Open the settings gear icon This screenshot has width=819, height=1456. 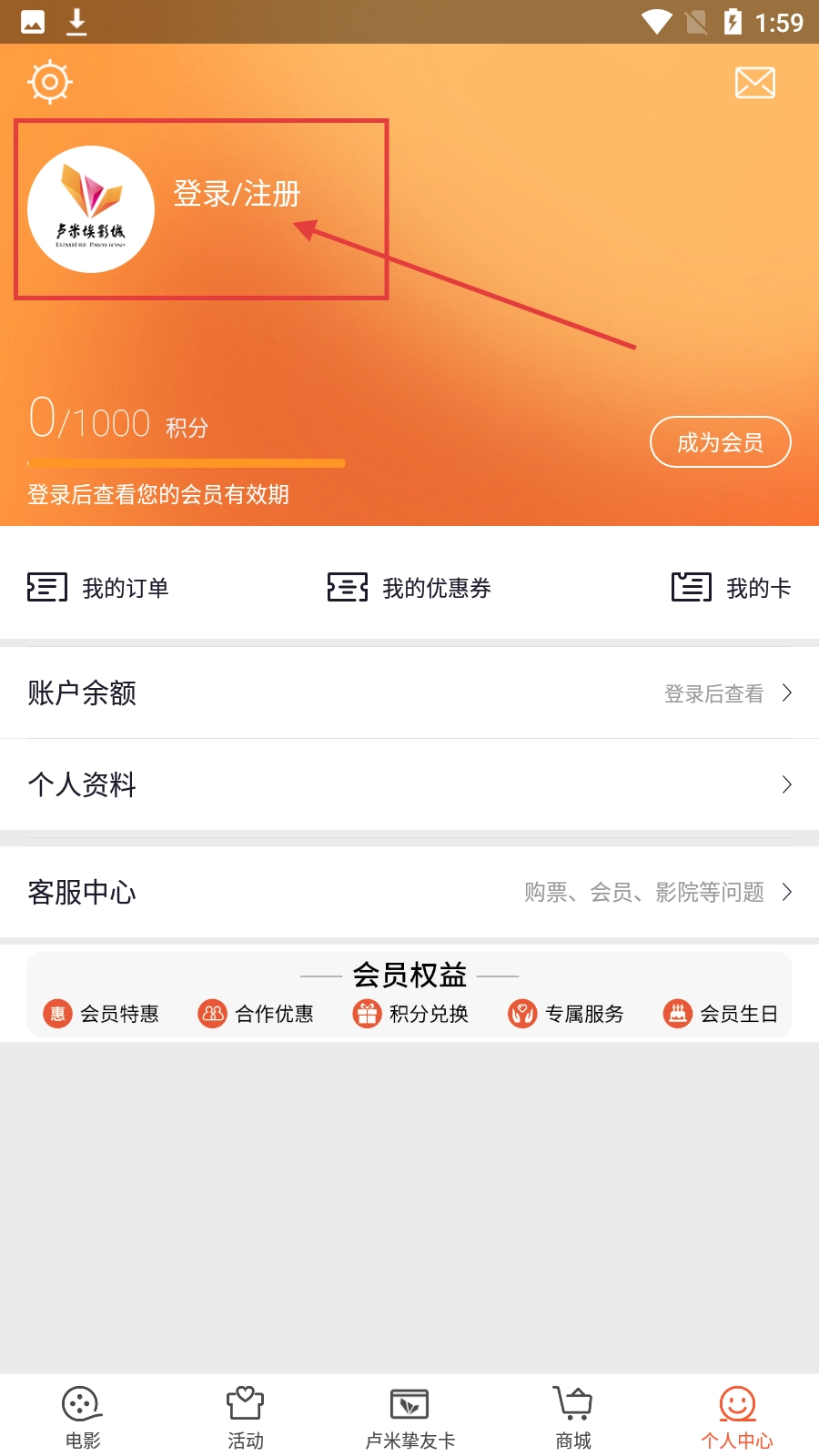pyautogui.click(x=50, y=83)
